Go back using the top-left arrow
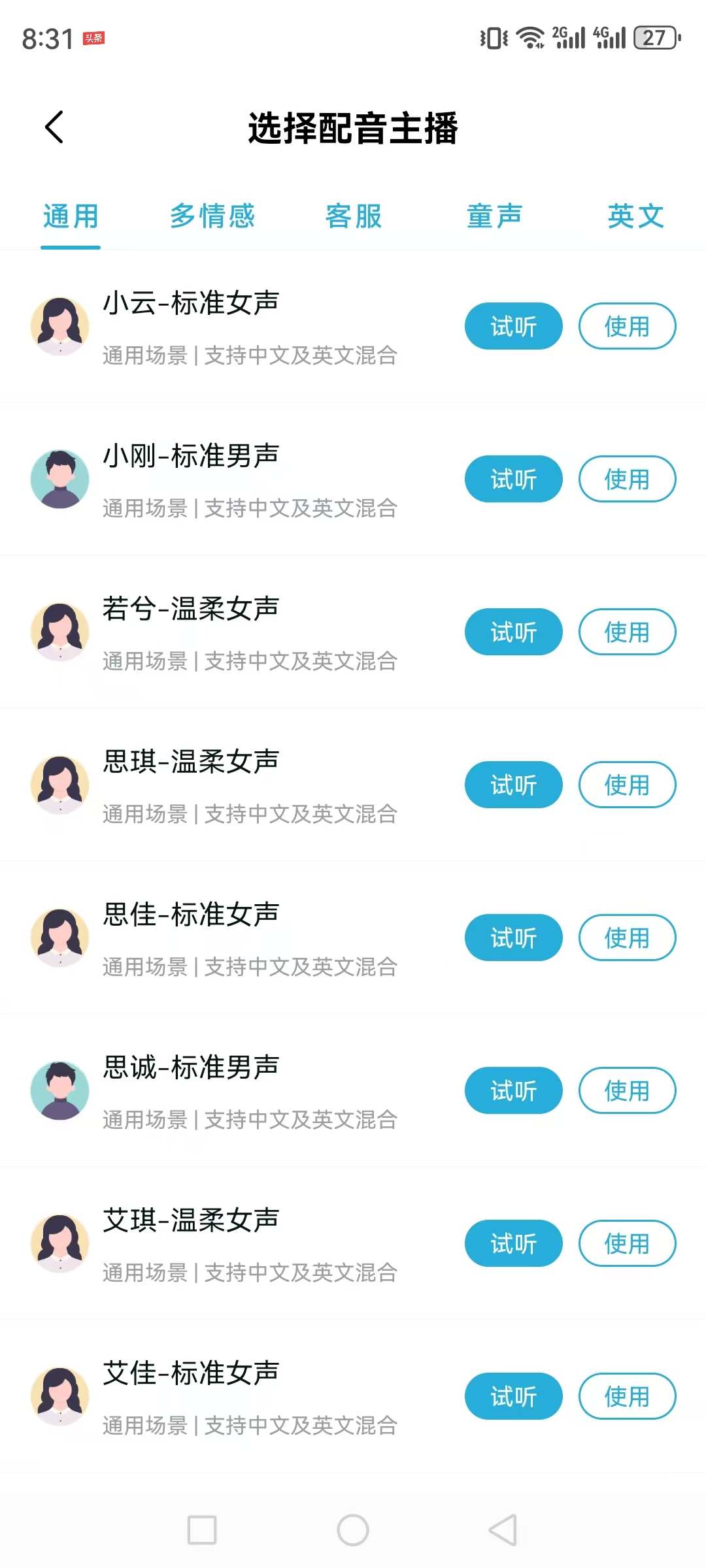Screen dimensions: 706x1568 point(54,127)
